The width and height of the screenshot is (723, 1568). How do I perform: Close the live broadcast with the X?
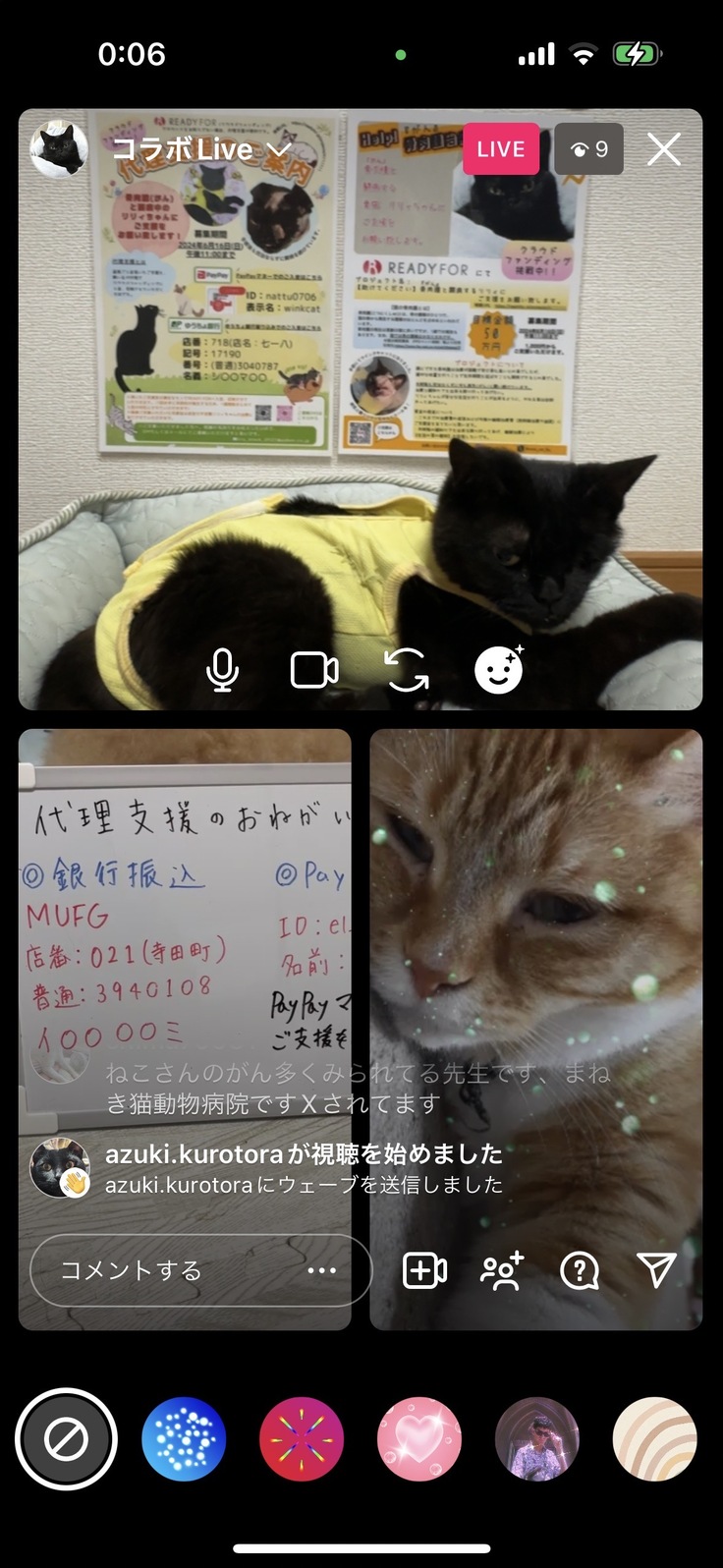664,149
